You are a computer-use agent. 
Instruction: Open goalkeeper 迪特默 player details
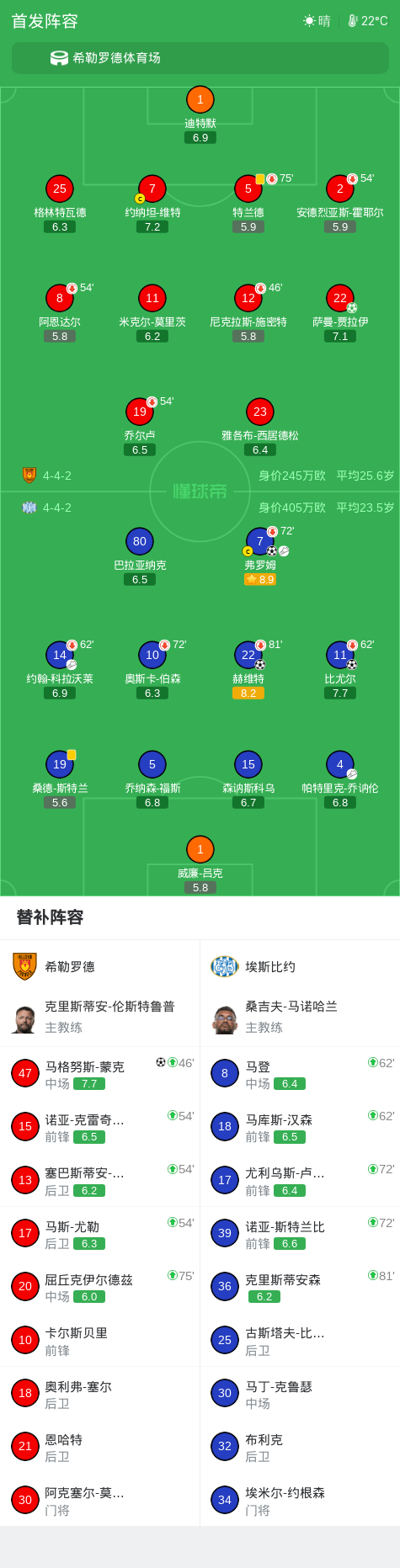pyautogui.click(x=200, y=114)
